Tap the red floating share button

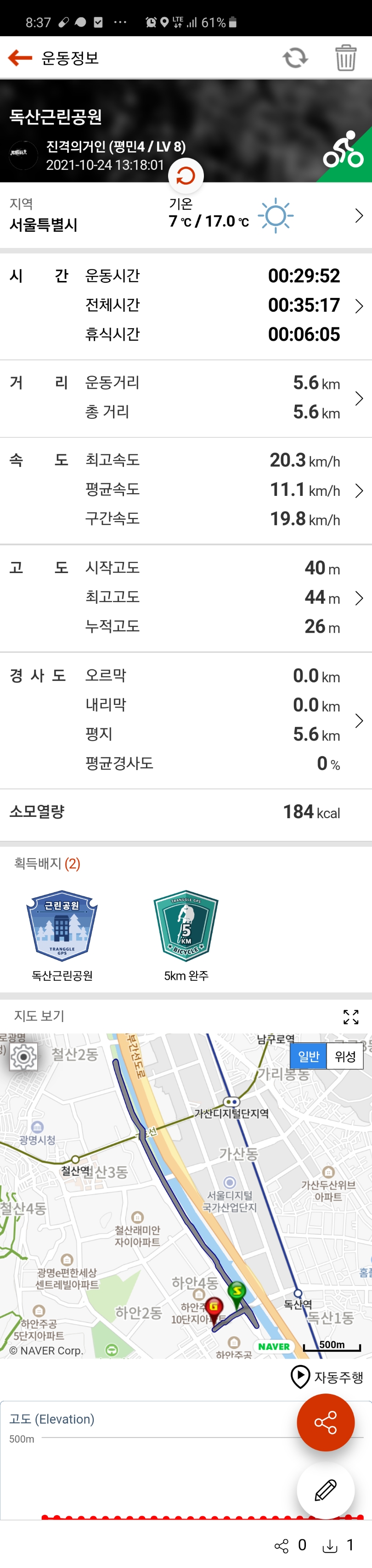[325, 1422]
